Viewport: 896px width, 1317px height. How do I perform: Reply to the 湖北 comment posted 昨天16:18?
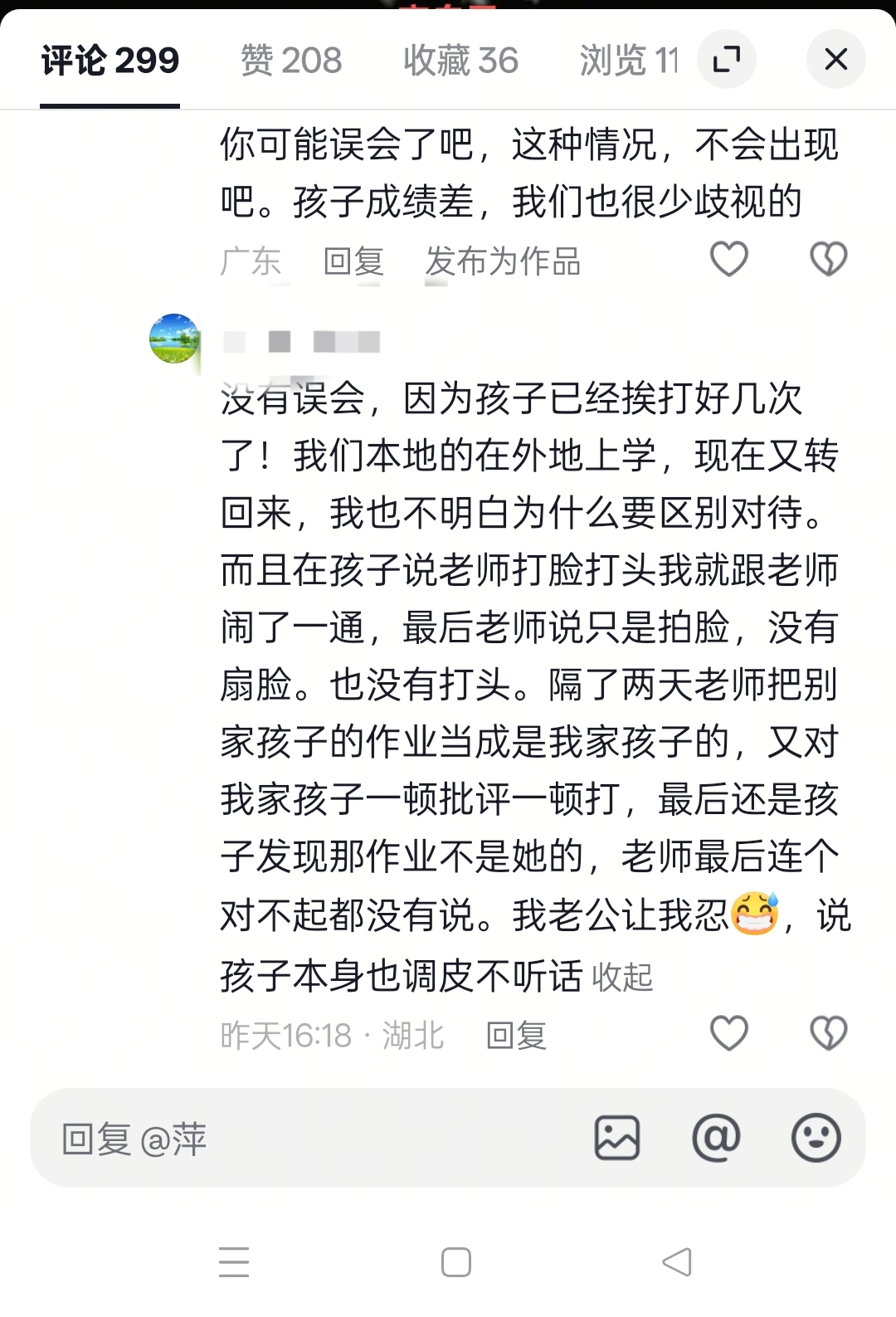[516, 1036]
